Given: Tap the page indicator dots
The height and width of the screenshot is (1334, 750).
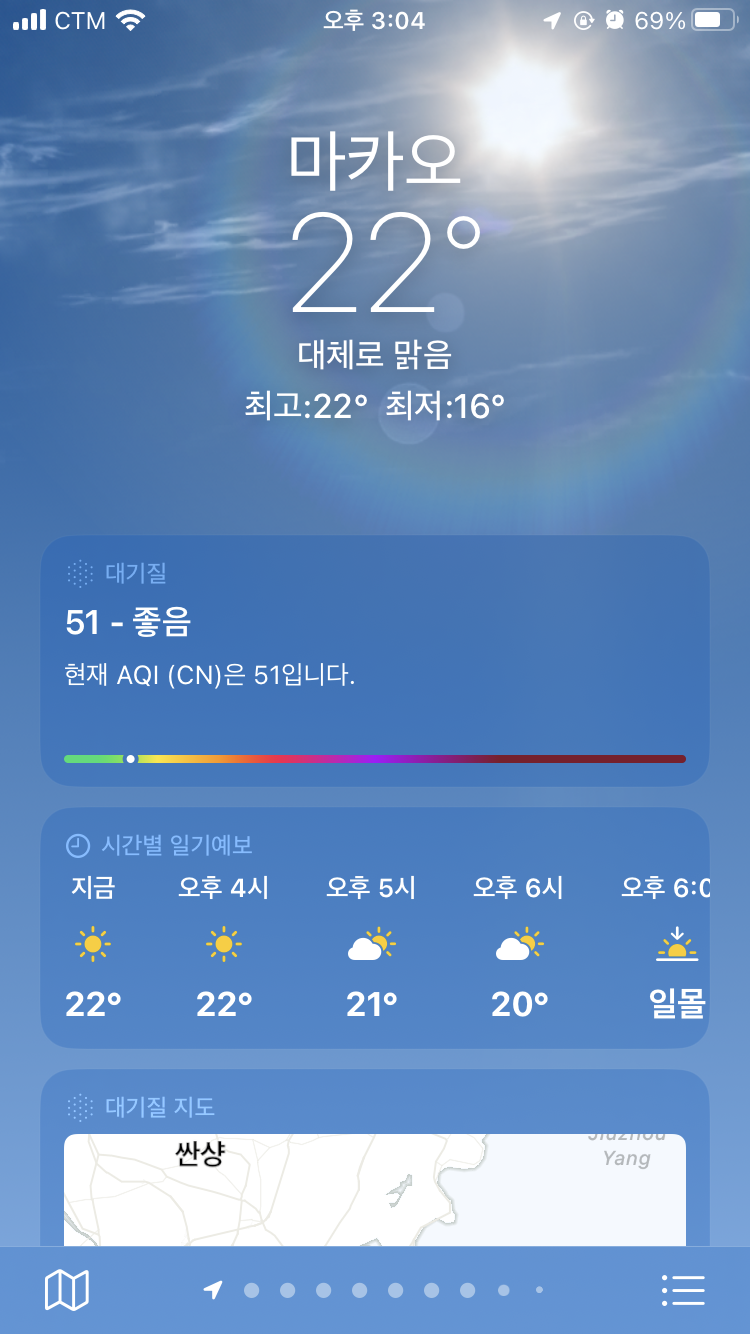Looking at the screenshot, I should pos(375,1290).
